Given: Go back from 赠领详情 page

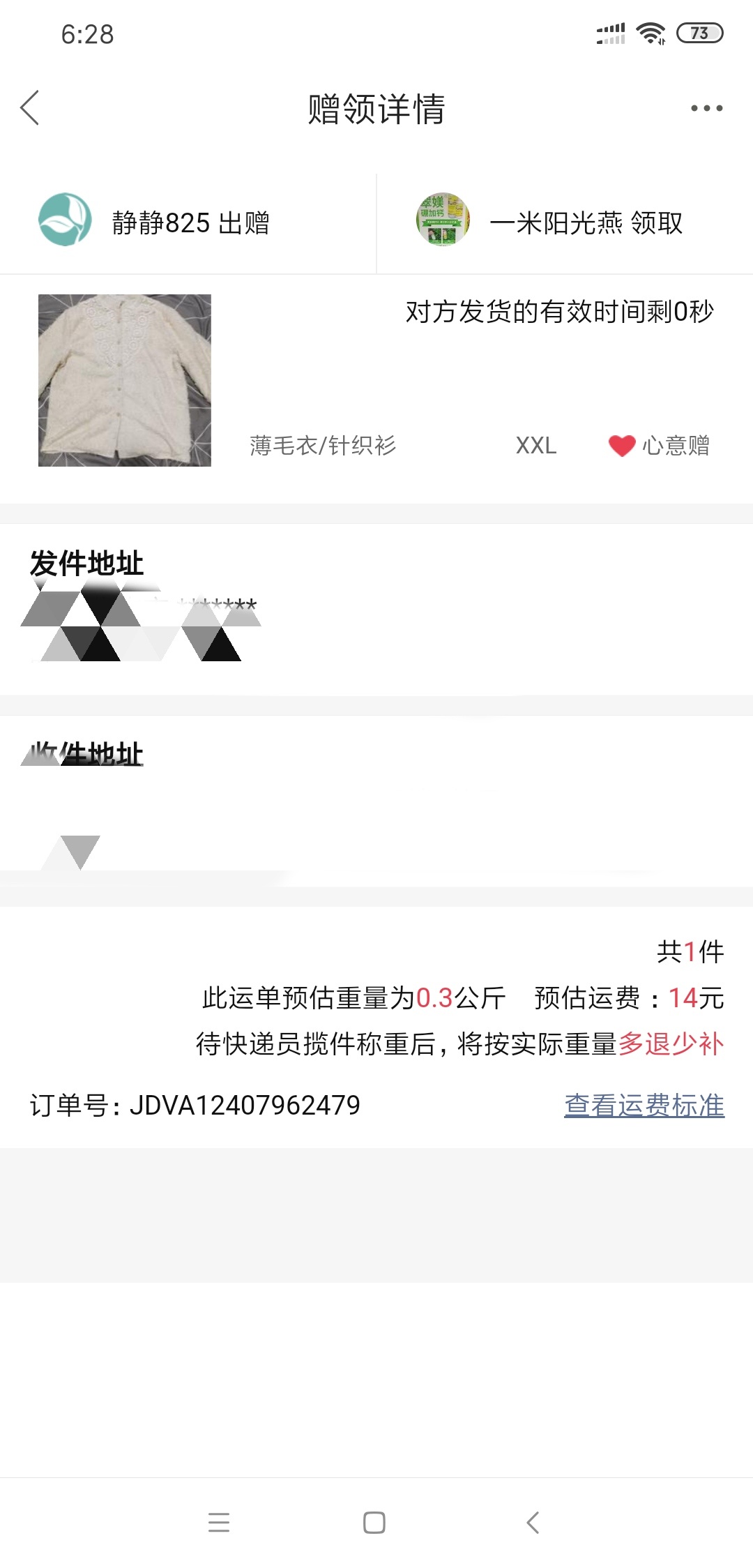Looking at the screenshot, I should click(30, 108).
